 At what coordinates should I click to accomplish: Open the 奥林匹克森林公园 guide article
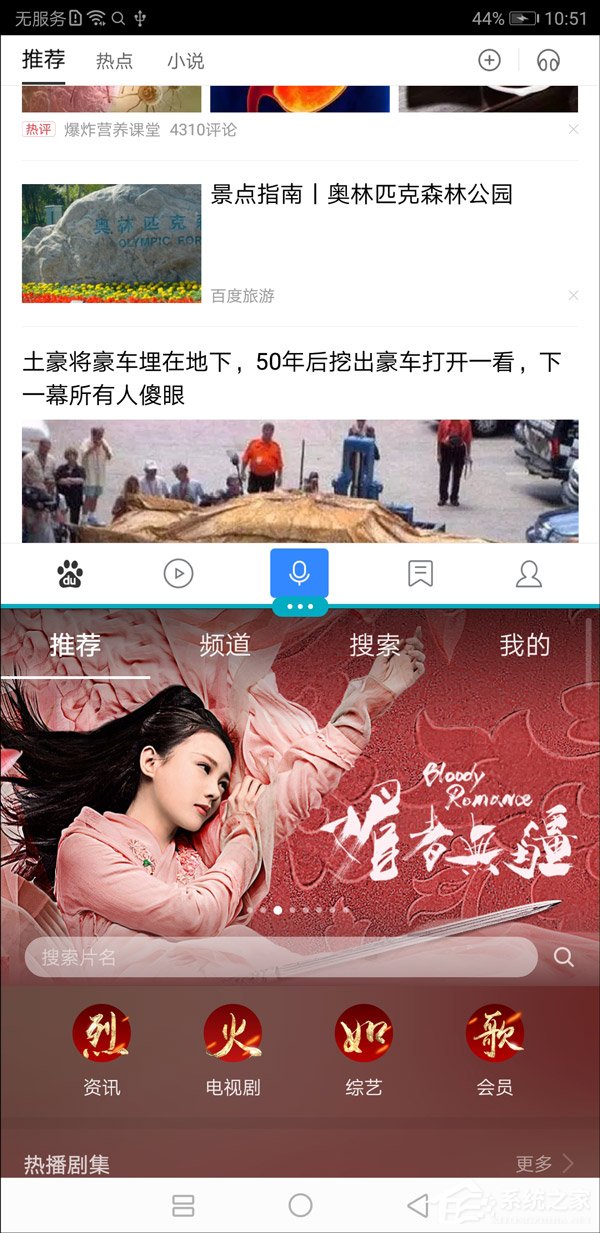(x=361, y=195)
